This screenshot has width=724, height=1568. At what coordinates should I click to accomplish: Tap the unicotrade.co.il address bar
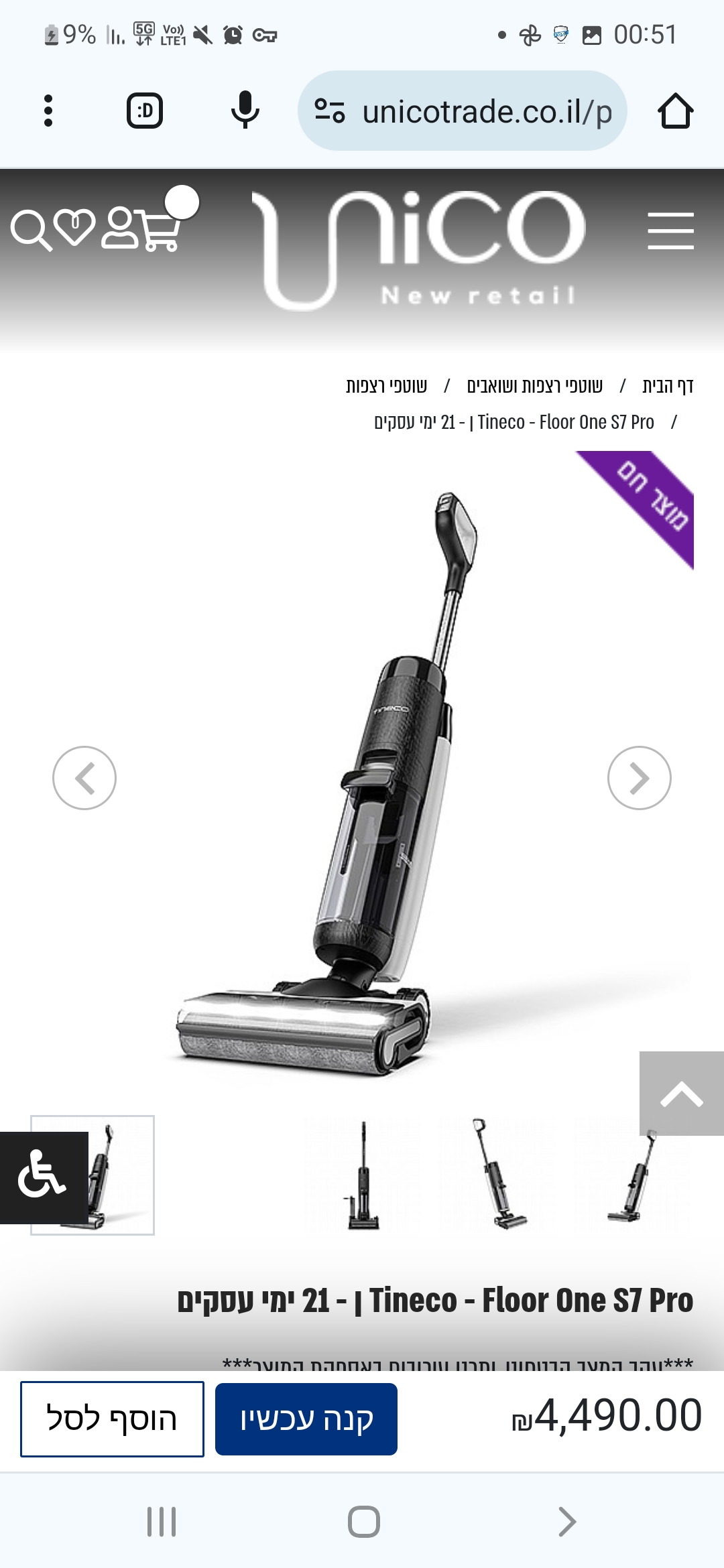pyautogui.click(x=463, y=111)
